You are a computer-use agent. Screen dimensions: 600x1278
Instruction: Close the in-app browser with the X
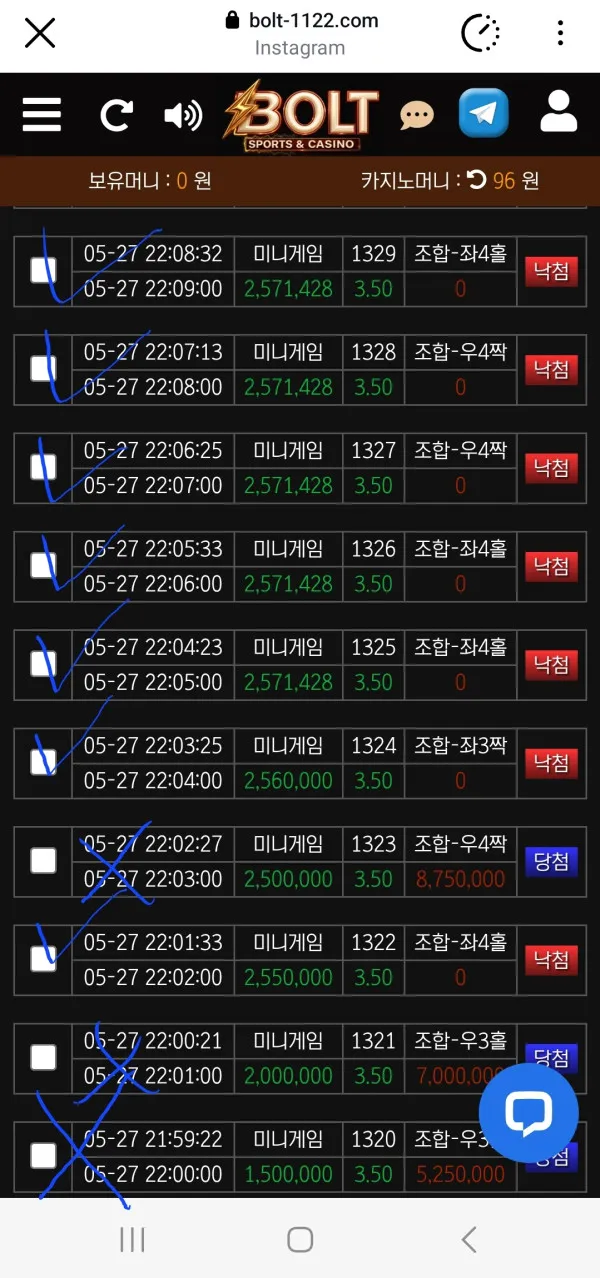40,33
